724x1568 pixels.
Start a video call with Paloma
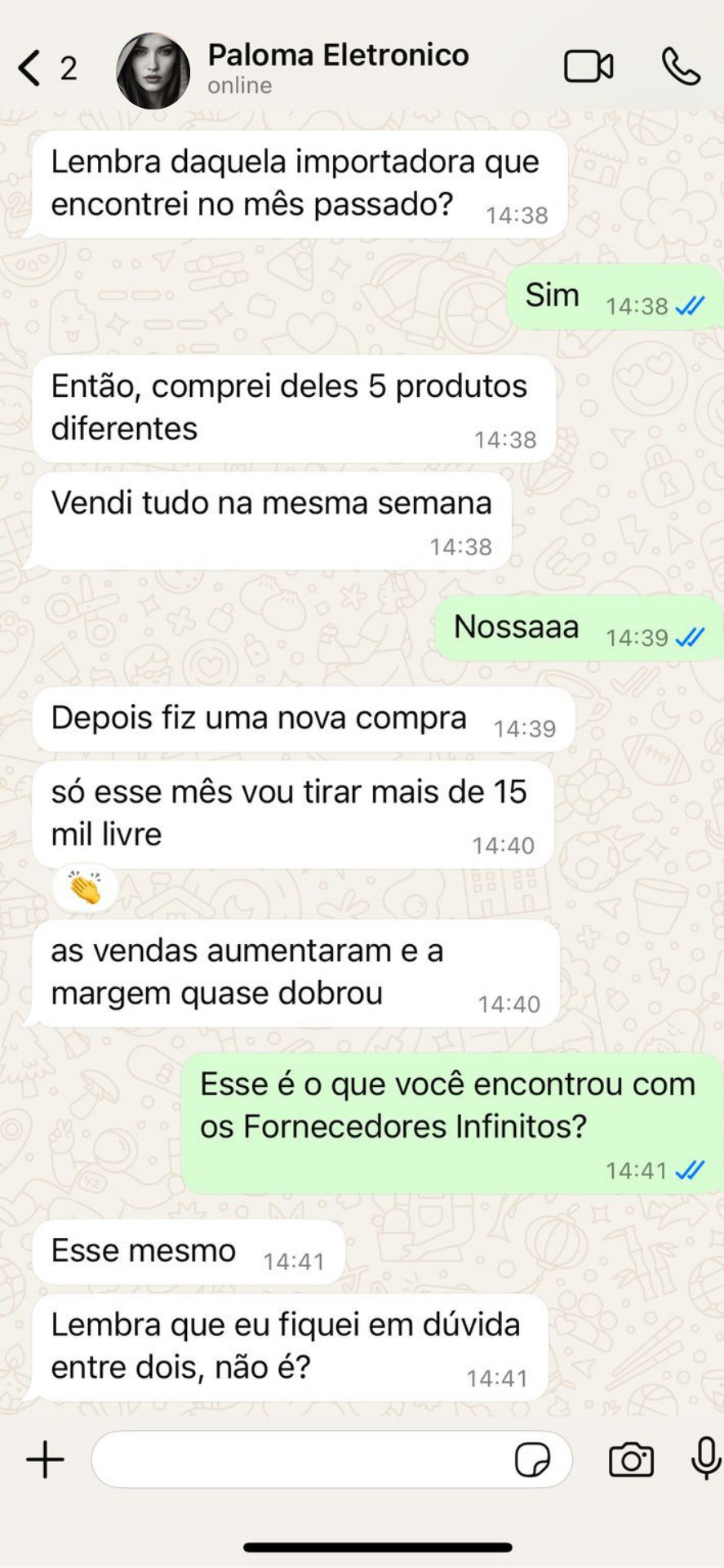589,67
